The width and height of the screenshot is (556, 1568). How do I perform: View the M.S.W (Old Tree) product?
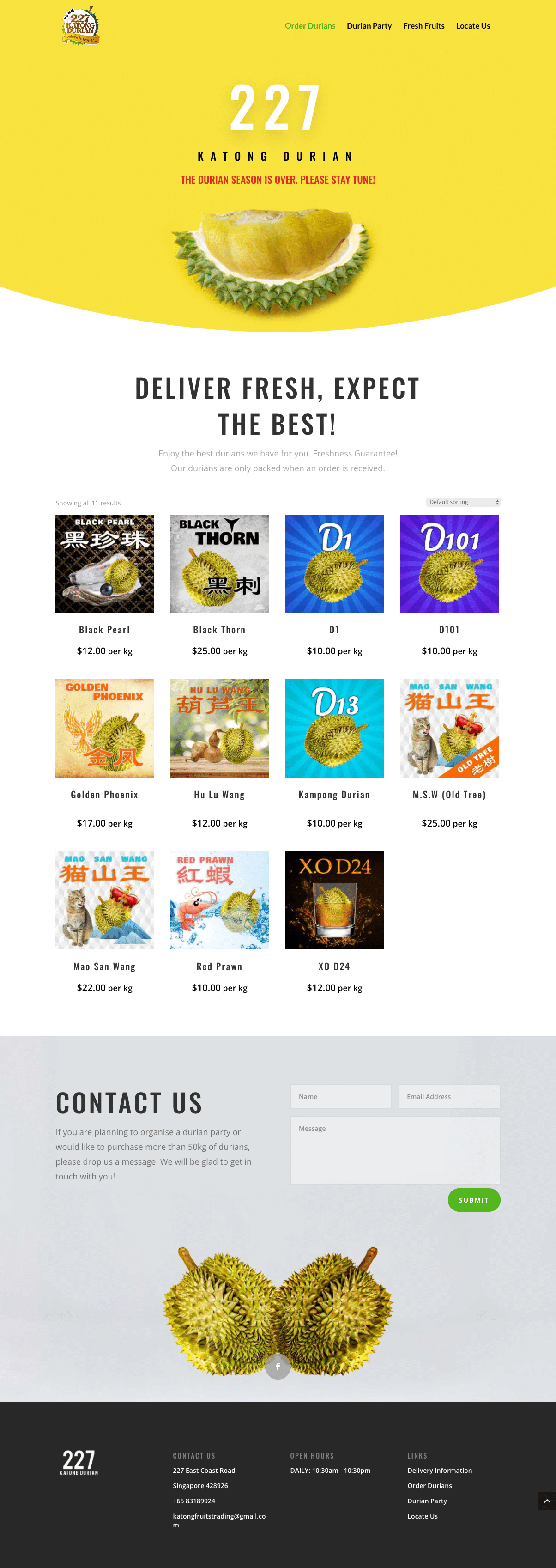pyautogui.click(x=449, y=728)
